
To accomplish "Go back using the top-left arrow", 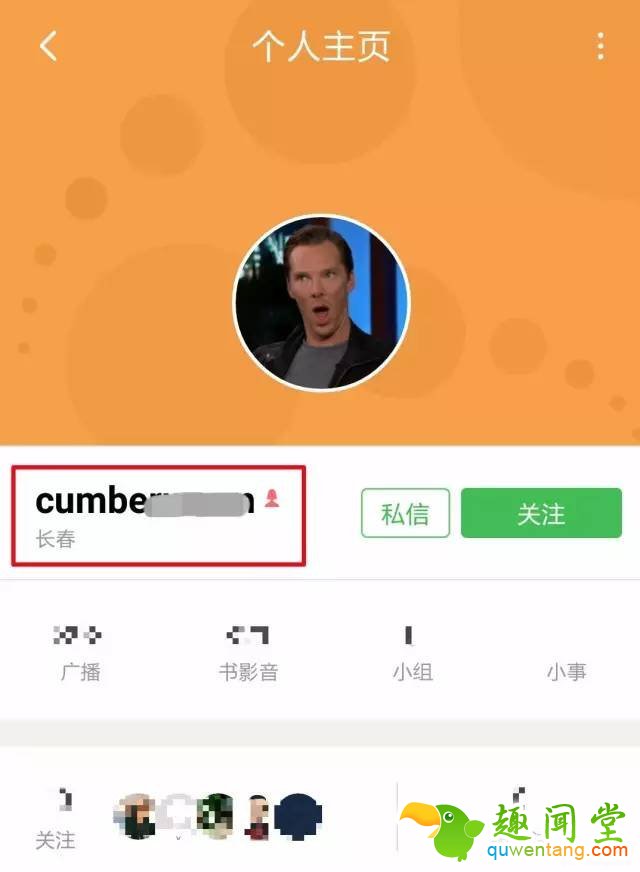I will tap(47, 46).
